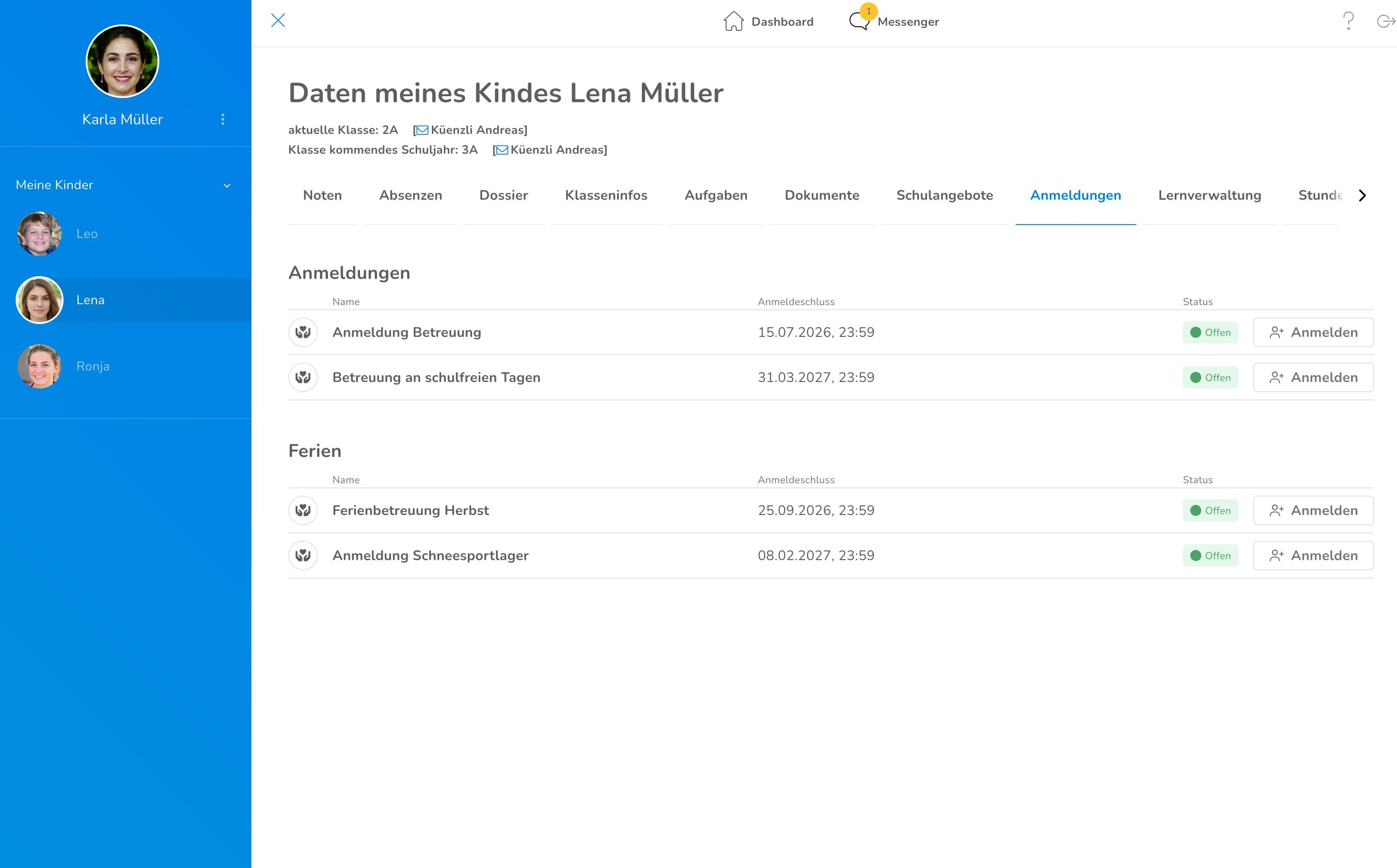Email Küenzli Andreas for current class 2A
Screen dimensions: 1397x868
click(471, 130)
